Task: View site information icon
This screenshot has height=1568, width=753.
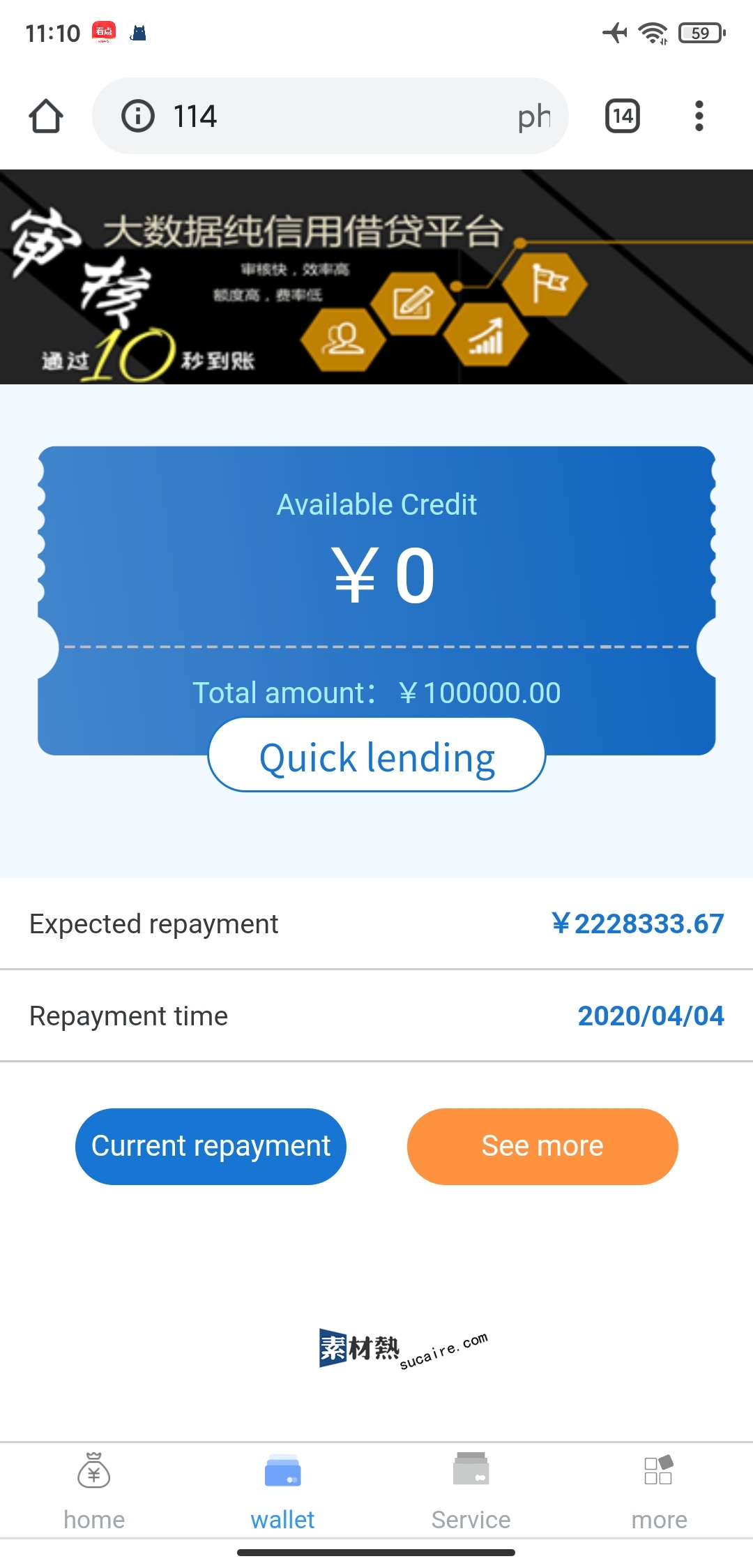Action: pos(138,116)
